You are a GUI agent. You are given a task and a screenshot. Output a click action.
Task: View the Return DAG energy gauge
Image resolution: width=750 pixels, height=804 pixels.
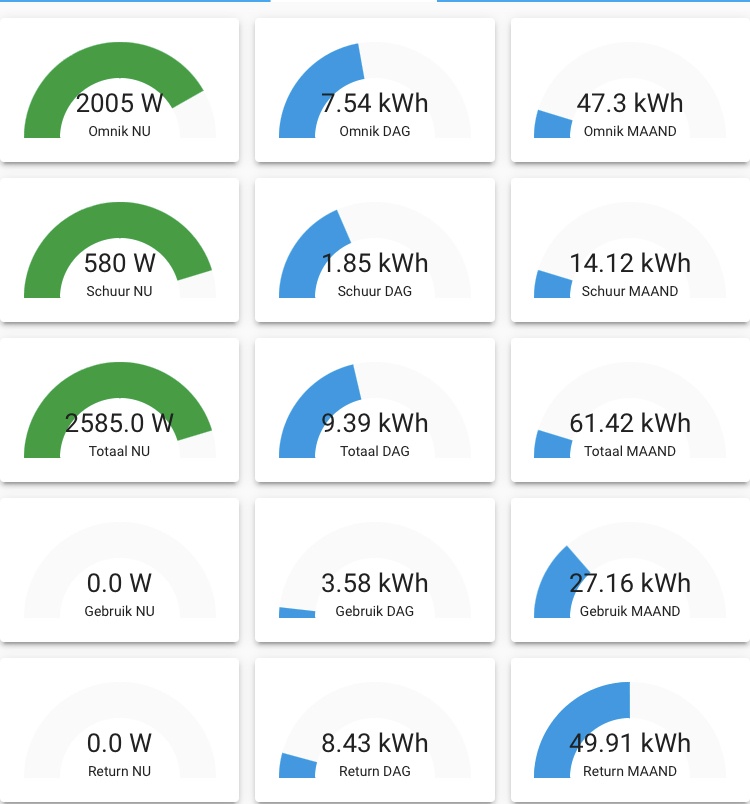point(375,730)
